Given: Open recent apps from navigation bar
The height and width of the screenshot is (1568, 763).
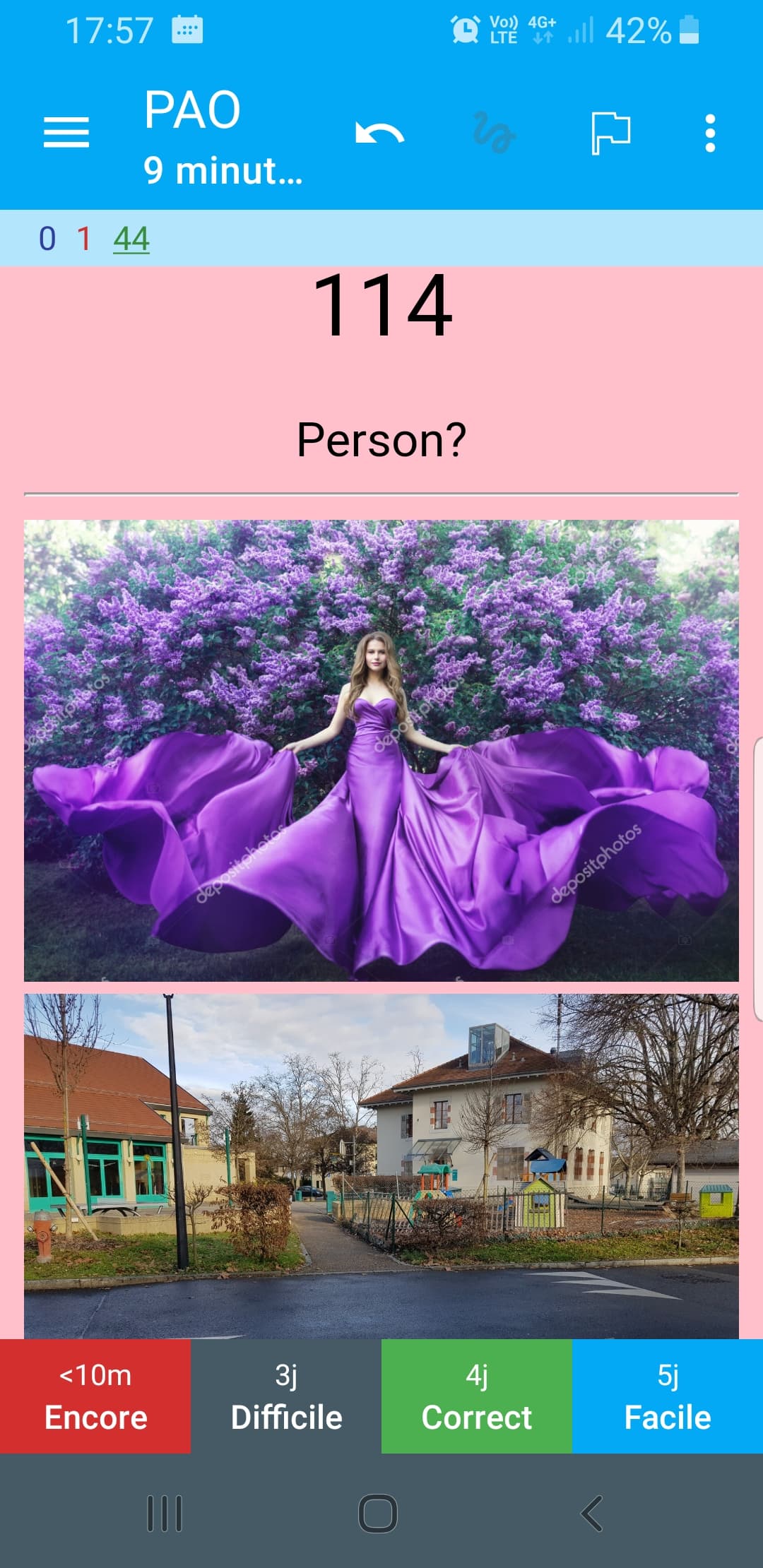Looking at the screenshot, I should (165, 1513).
